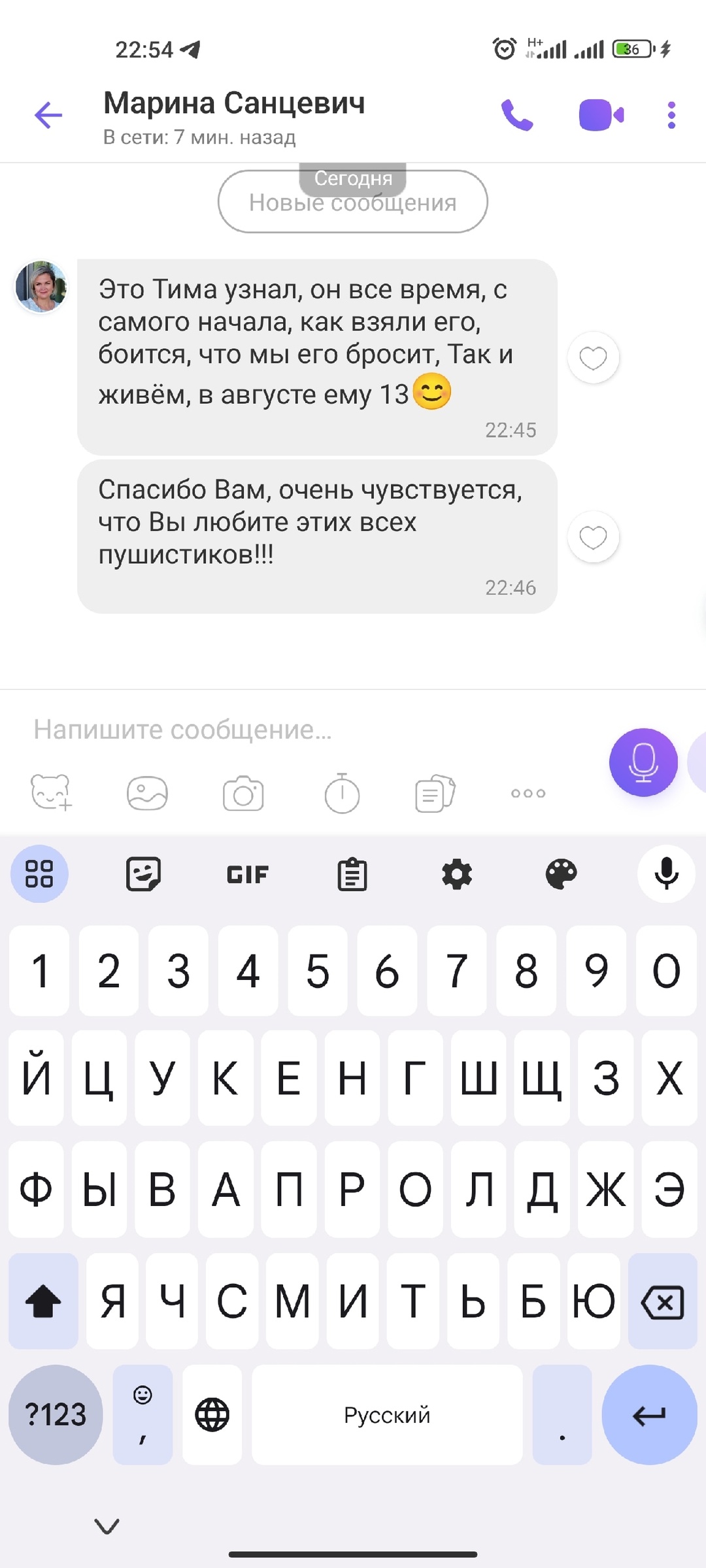The width and height of the screenshot is (706, 1568).
Task: Start a video call with Марина
Action: [601, 116]
